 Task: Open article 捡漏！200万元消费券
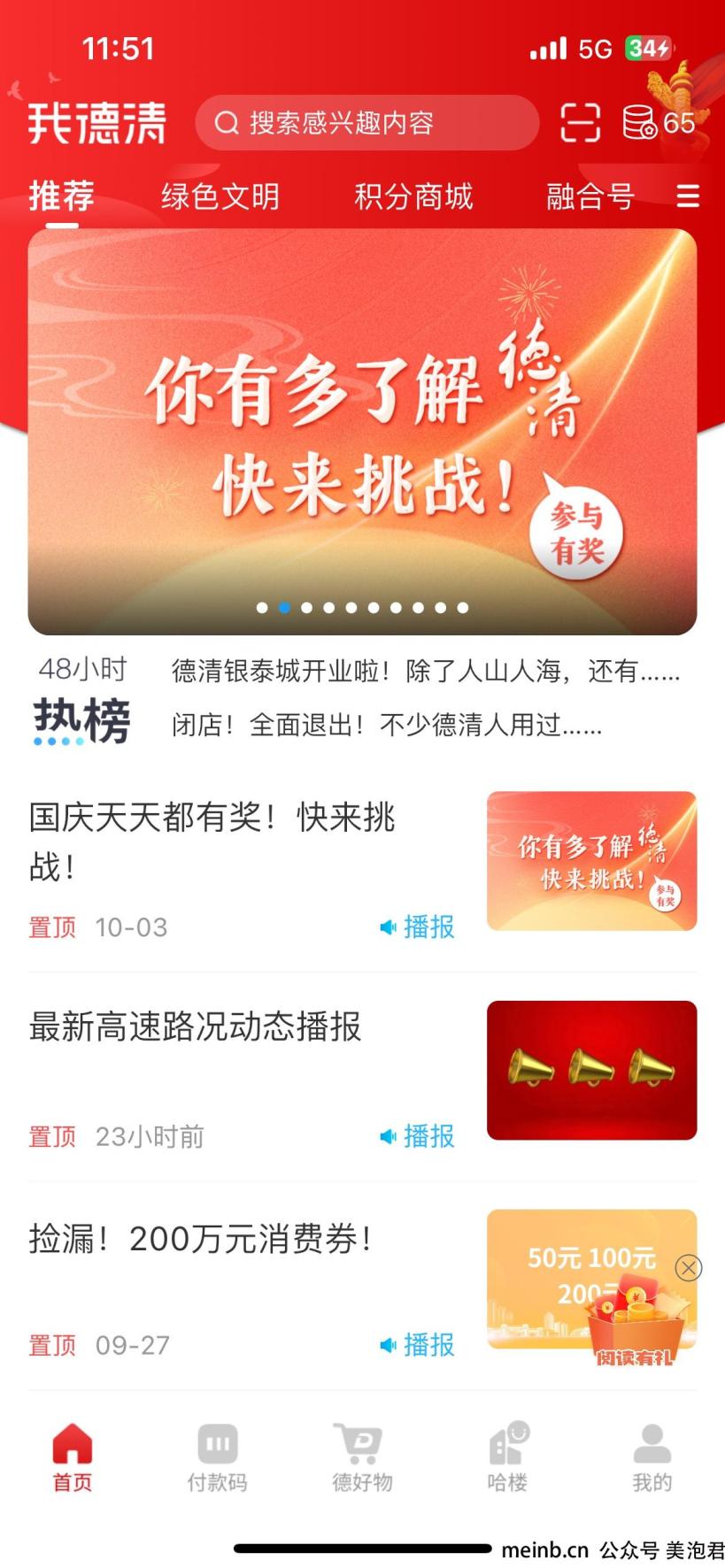click(x=200, y=1239)
